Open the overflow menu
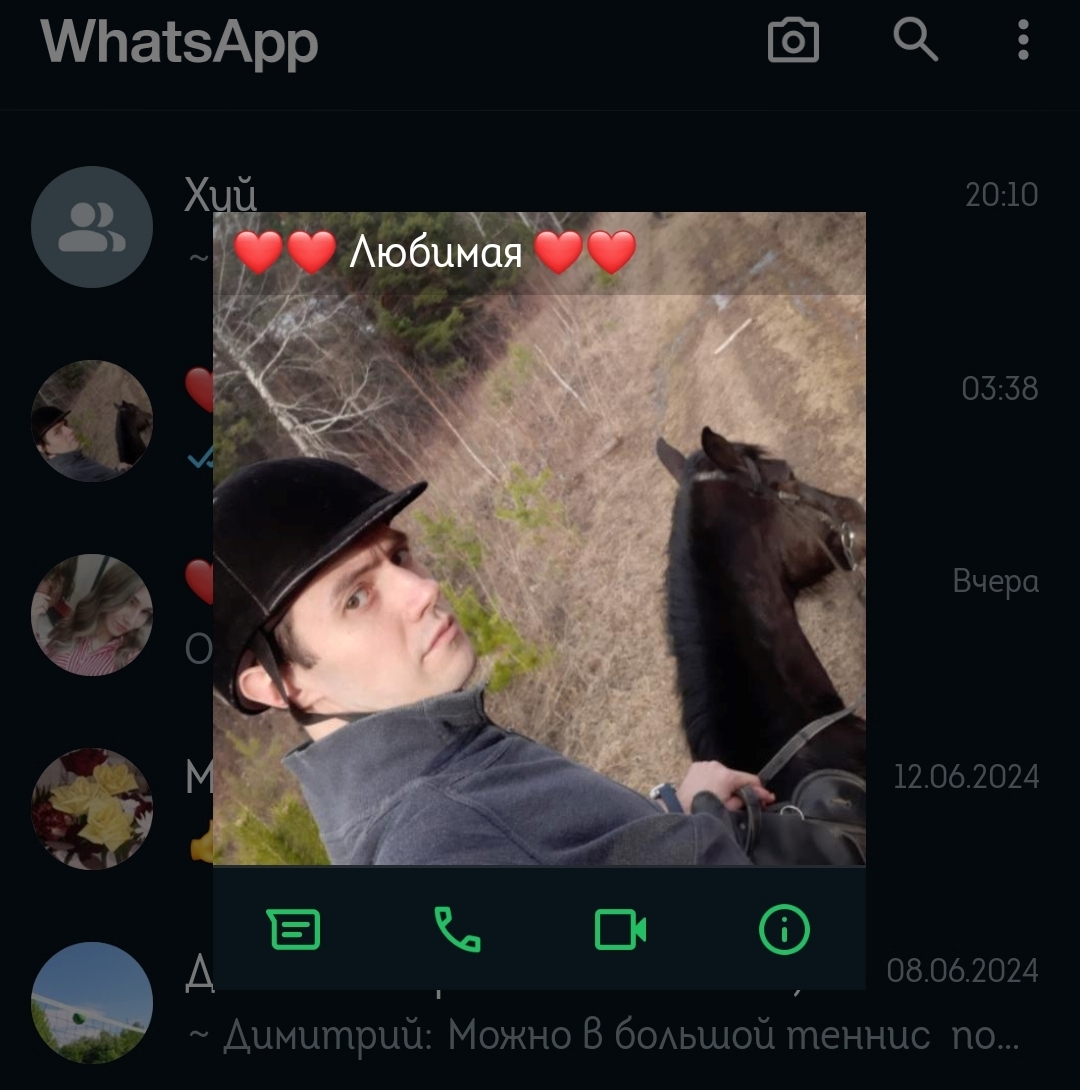Viewport: 1080px width, 1090px height. [x=1022, y=41]
